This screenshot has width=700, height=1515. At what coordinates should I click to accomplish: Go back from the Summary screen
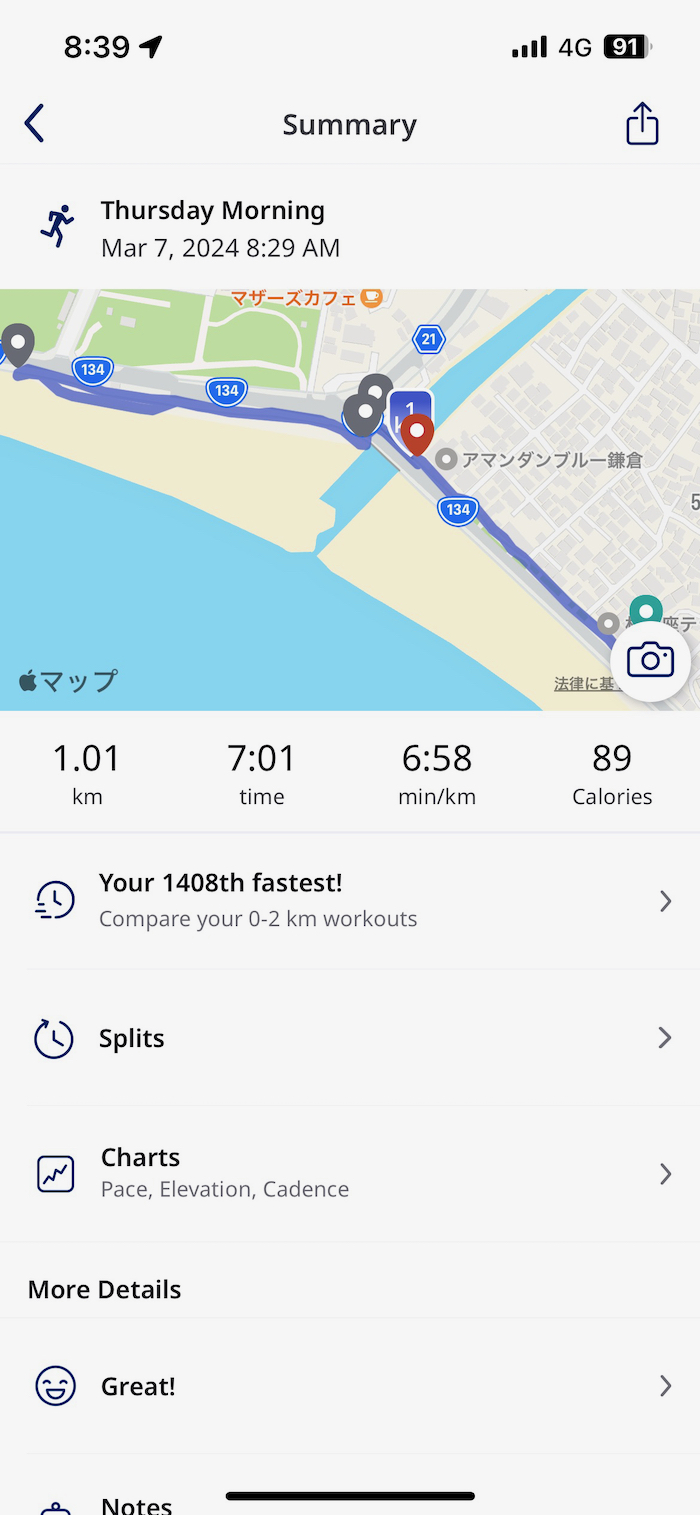[x=35, y=124]
